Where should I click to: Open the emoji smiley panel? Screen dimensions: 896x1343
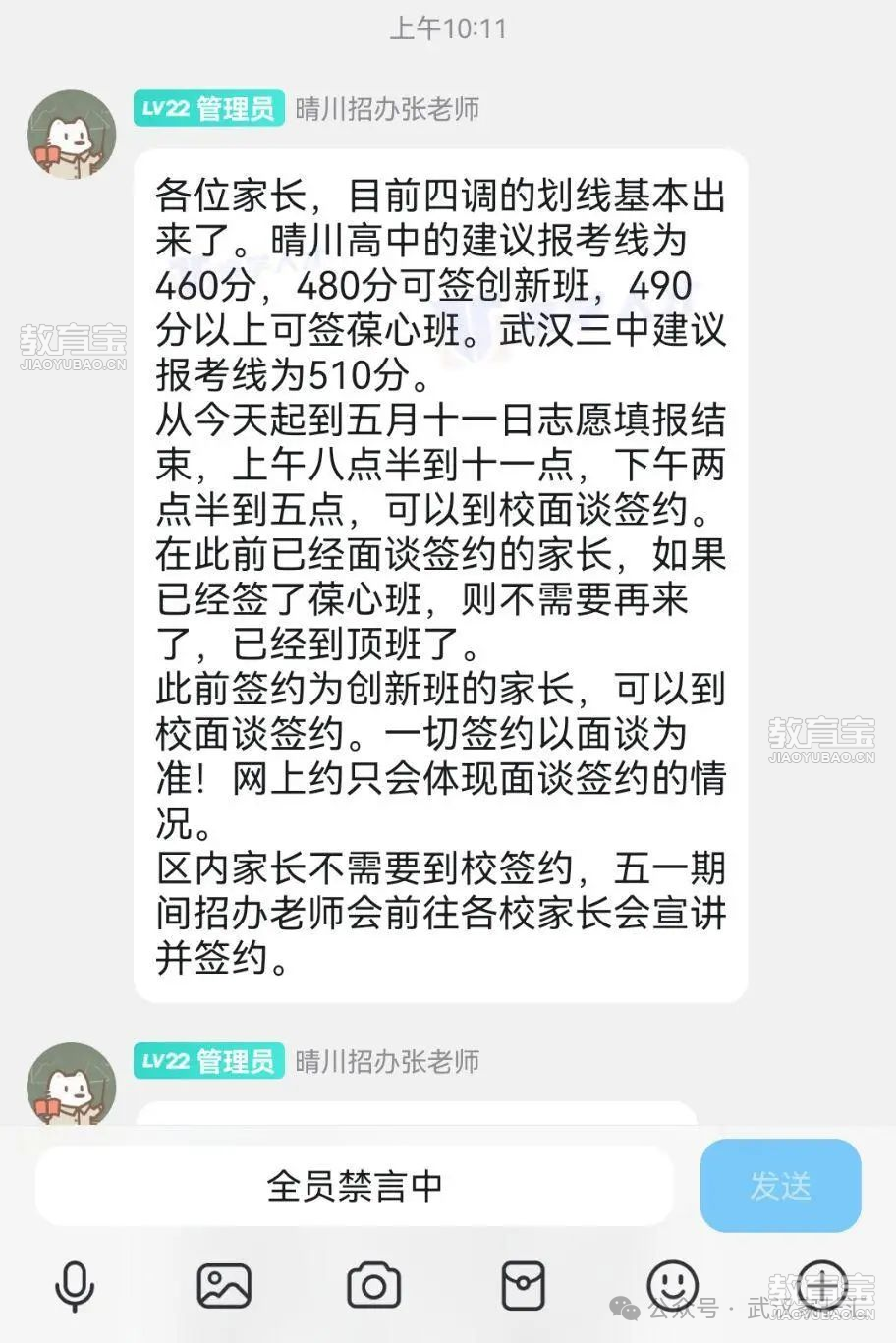[673, 1283]
